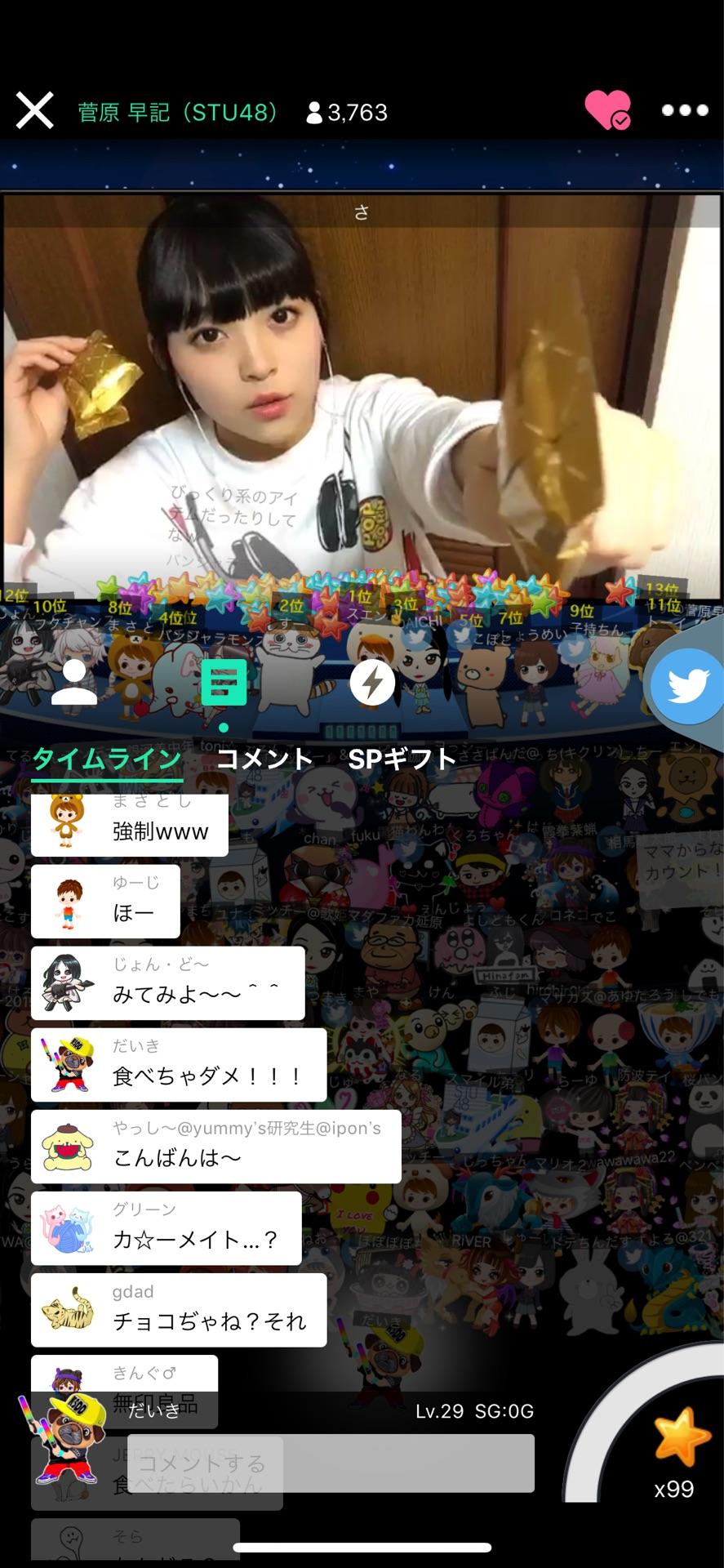Open だいき's comment 食べちゃダメ！！！
Viewport: 724px width, 1568px height.
coord(178,1065)
